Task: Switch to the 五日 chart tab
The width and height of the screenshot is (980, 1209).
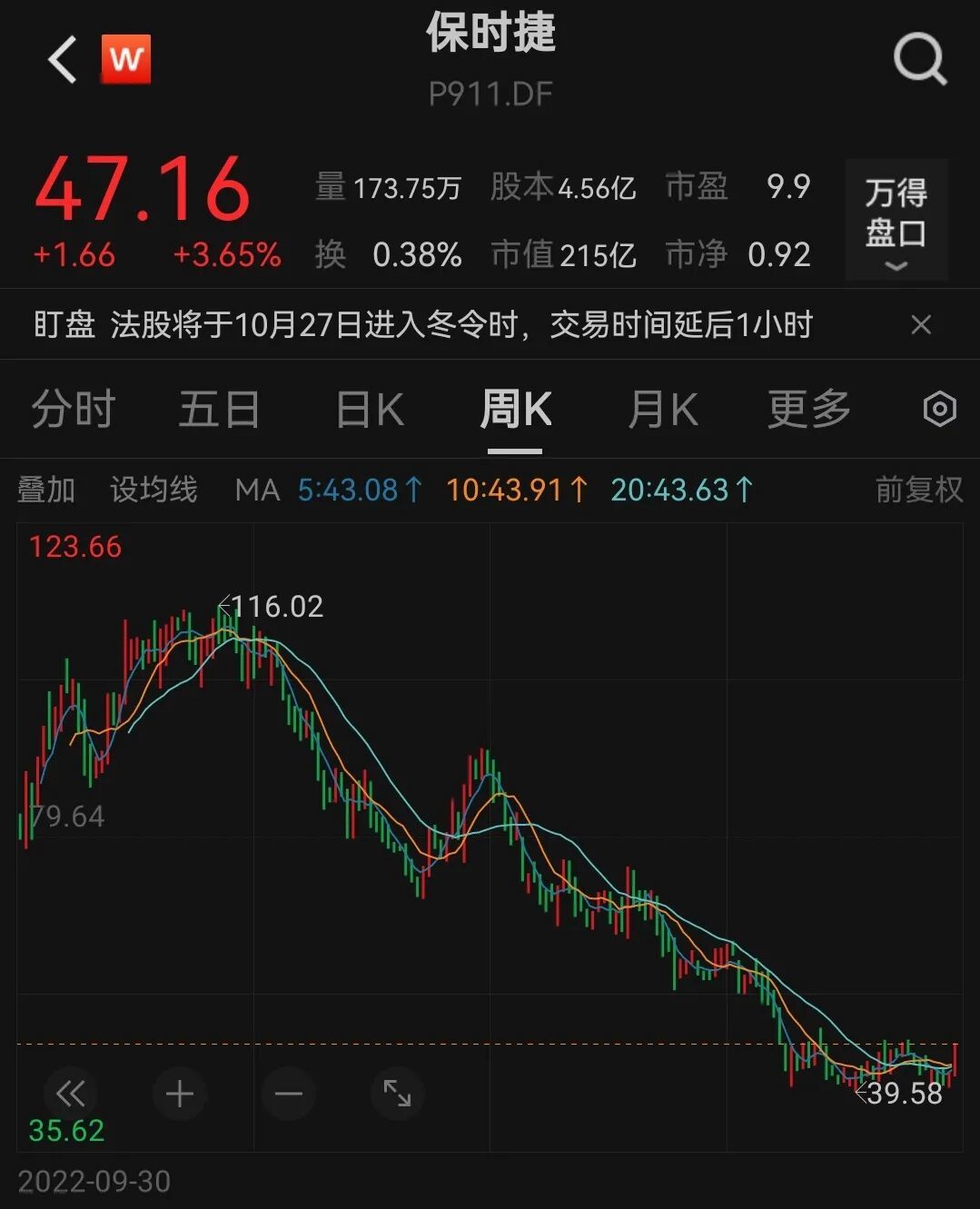Action: [x=219, y=409]
